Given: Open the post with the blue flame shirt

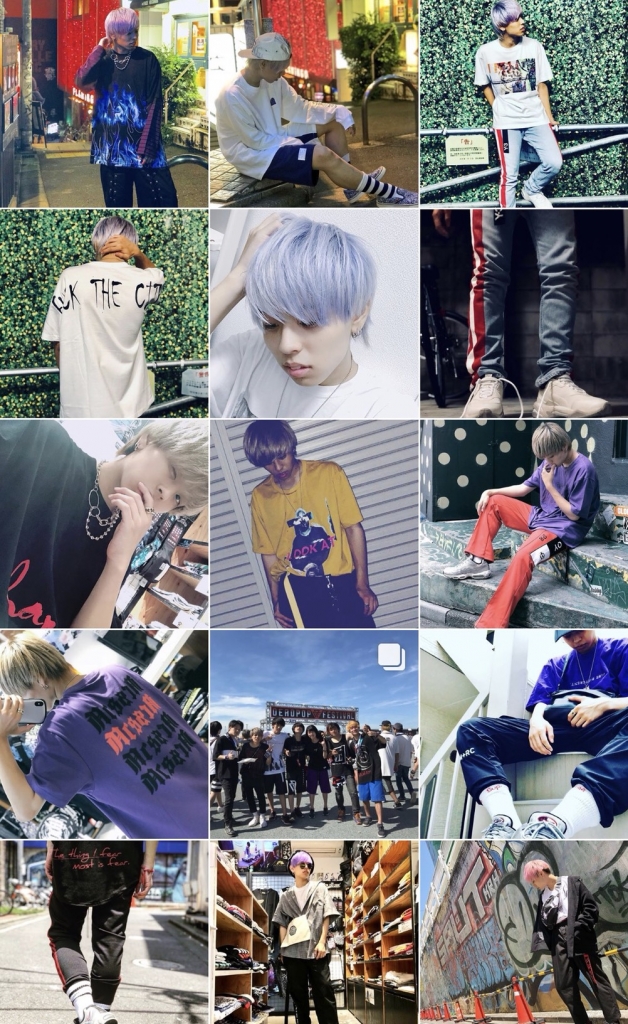Looking at the screenshot, I should pyautogui.click(x=104, y=103).
